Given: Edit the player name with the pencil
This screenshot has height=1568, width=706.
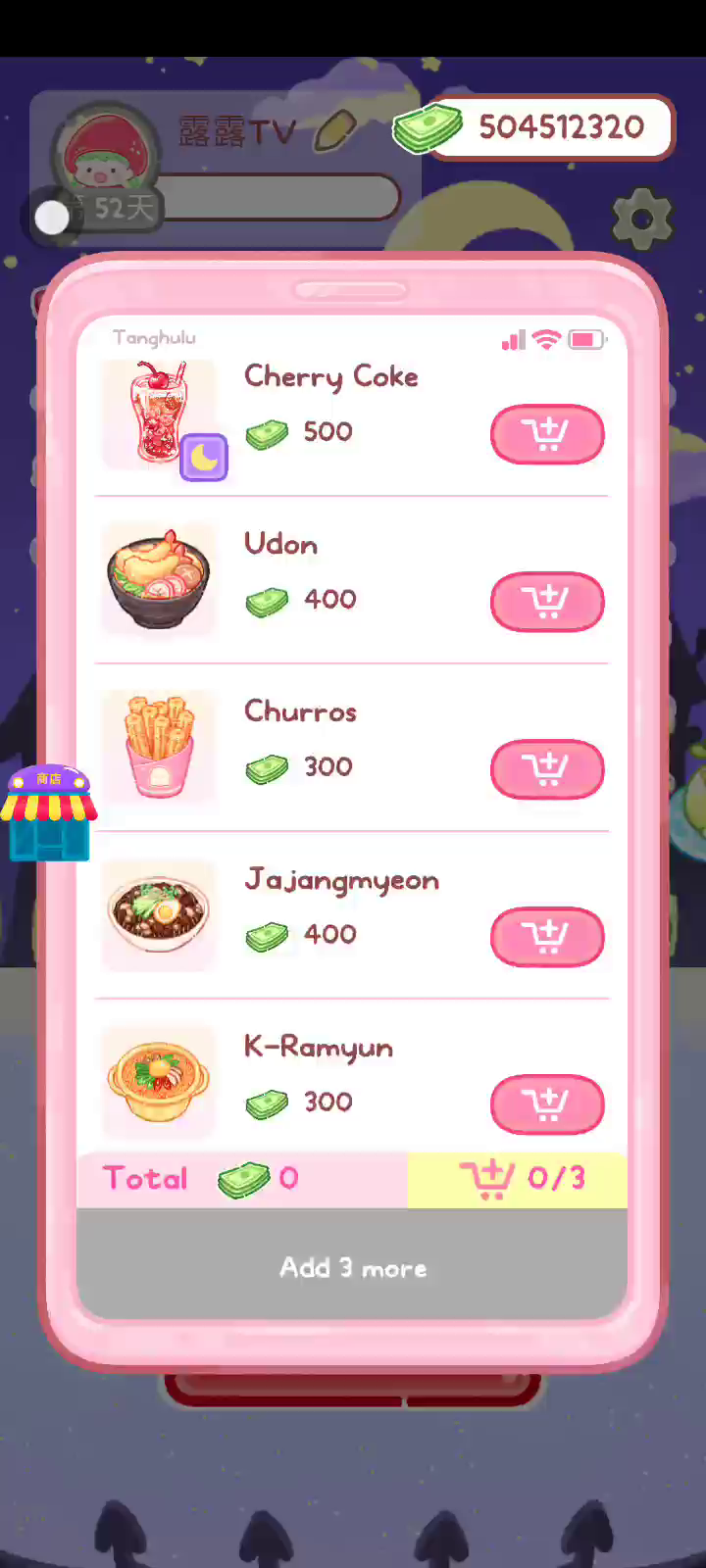Looking at the screenshot, I should [334, 132].
